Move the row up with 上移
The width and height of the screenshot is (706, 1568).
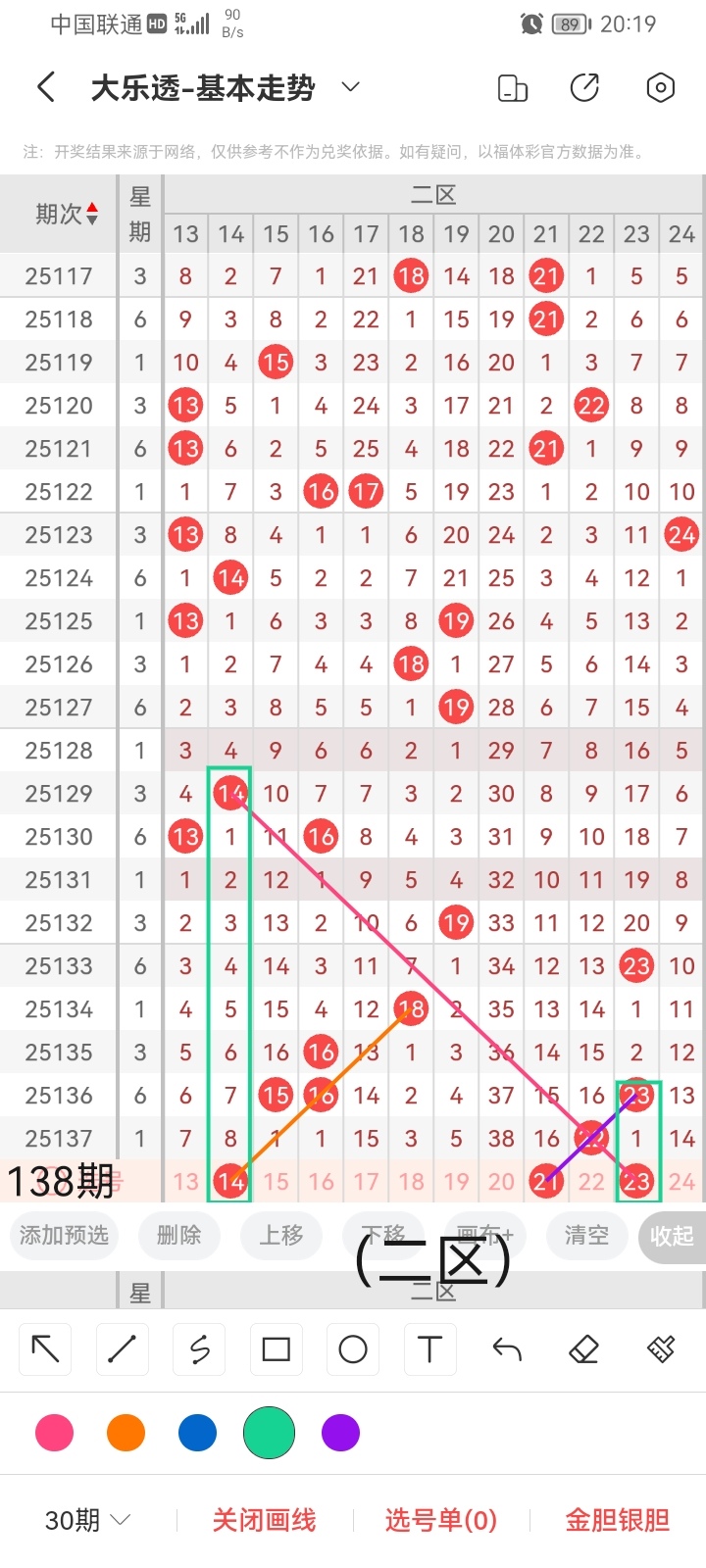click(x=281, y=1235)
